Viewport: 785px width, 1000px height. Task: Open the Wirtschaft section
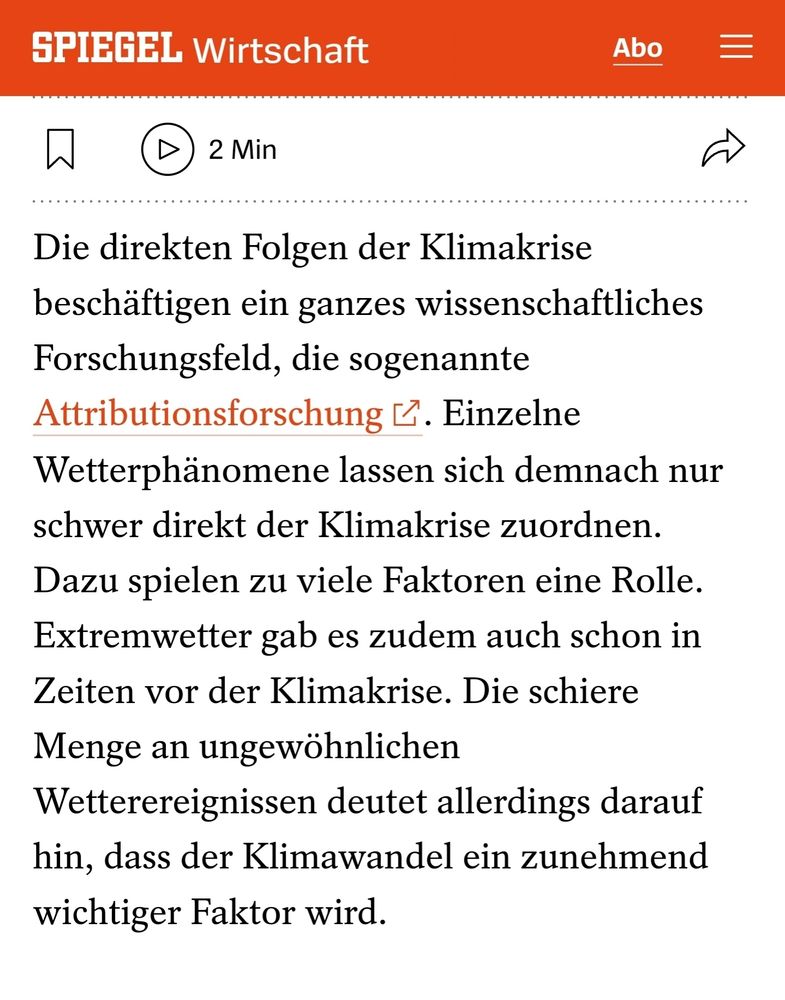pos(283,49)
